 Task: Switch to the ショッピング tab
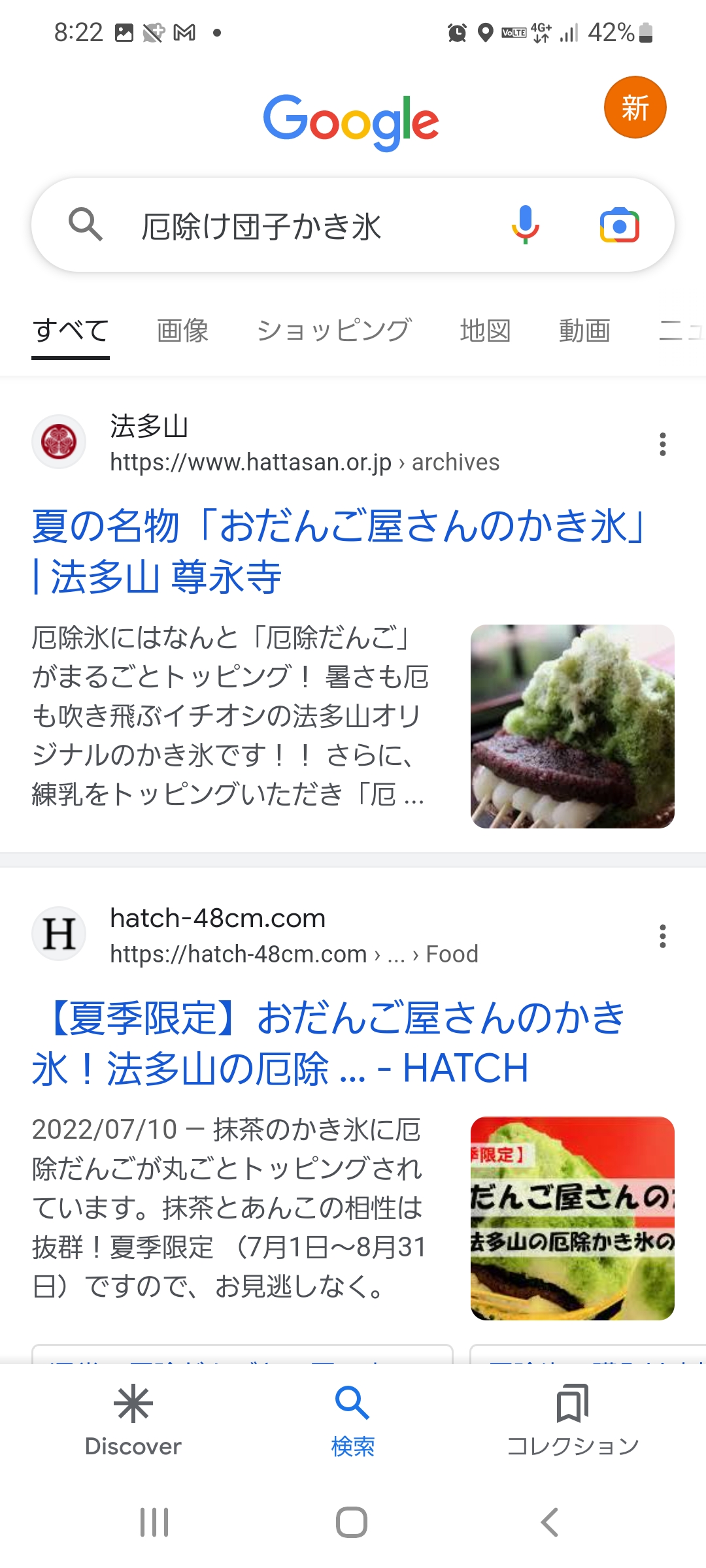(334, 331)
